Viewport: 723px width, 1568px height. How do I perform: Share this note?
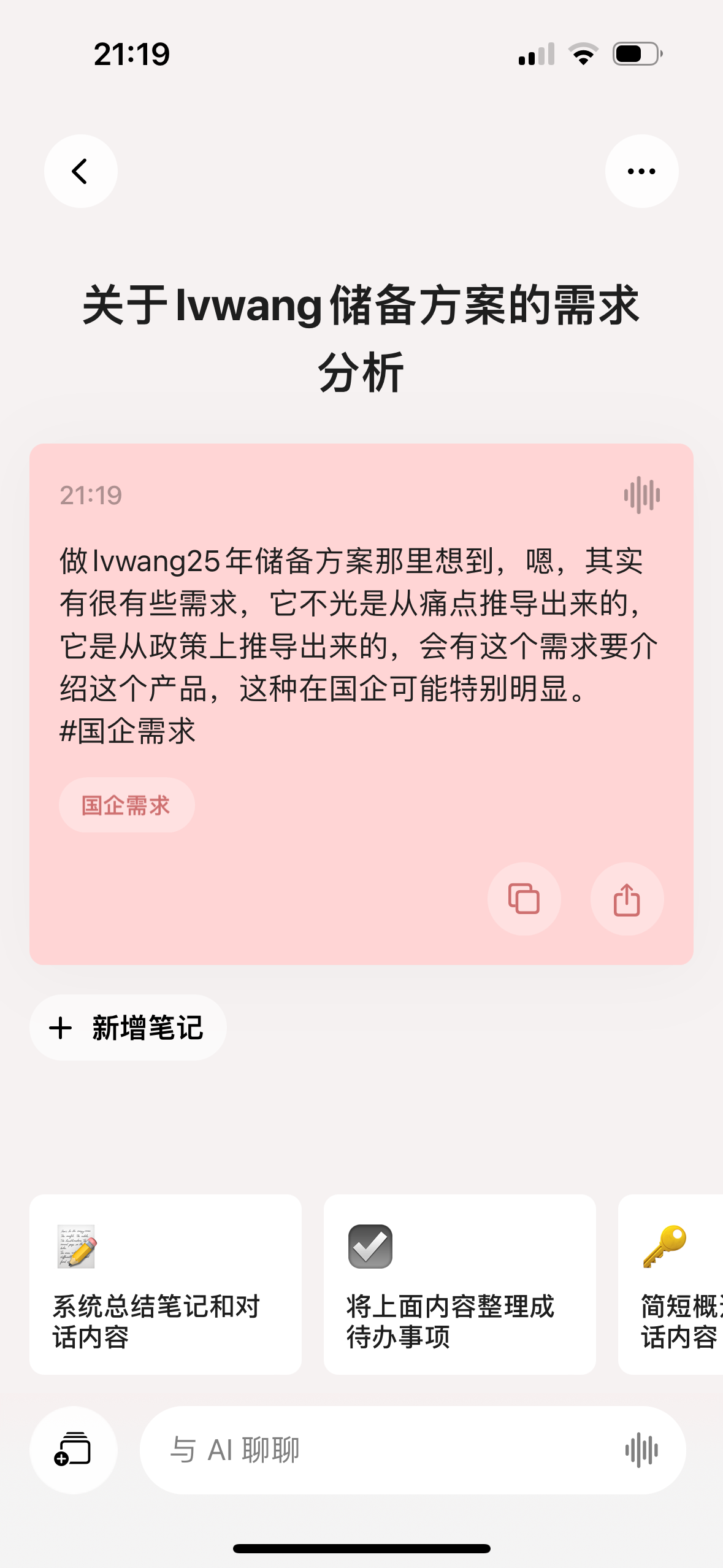[627, 899]
